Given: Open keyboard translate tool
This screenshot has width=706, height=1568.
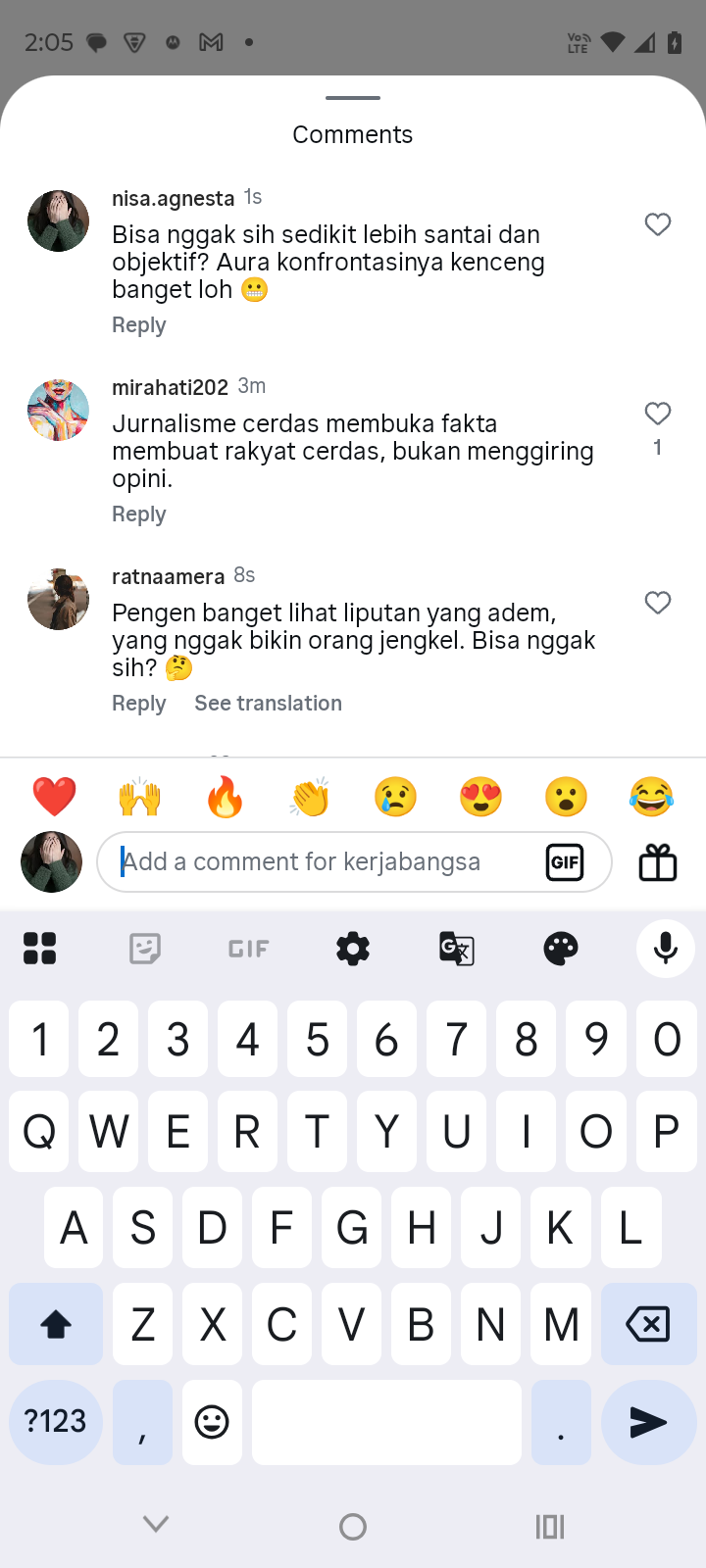Looking at the screenshot, I should (456, 949).
